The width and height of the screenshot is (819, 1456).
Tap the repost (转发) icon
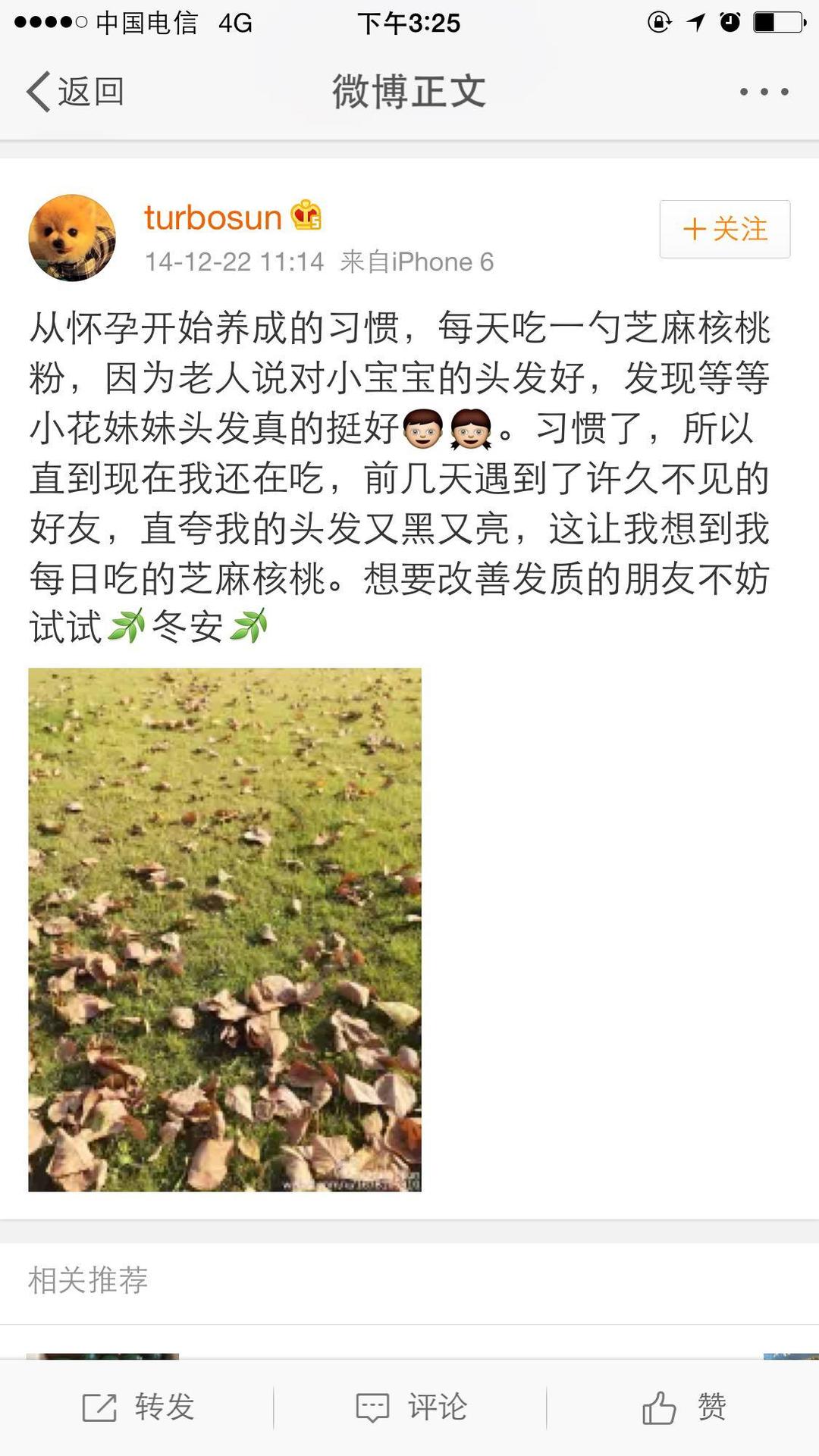(98, 1407)
